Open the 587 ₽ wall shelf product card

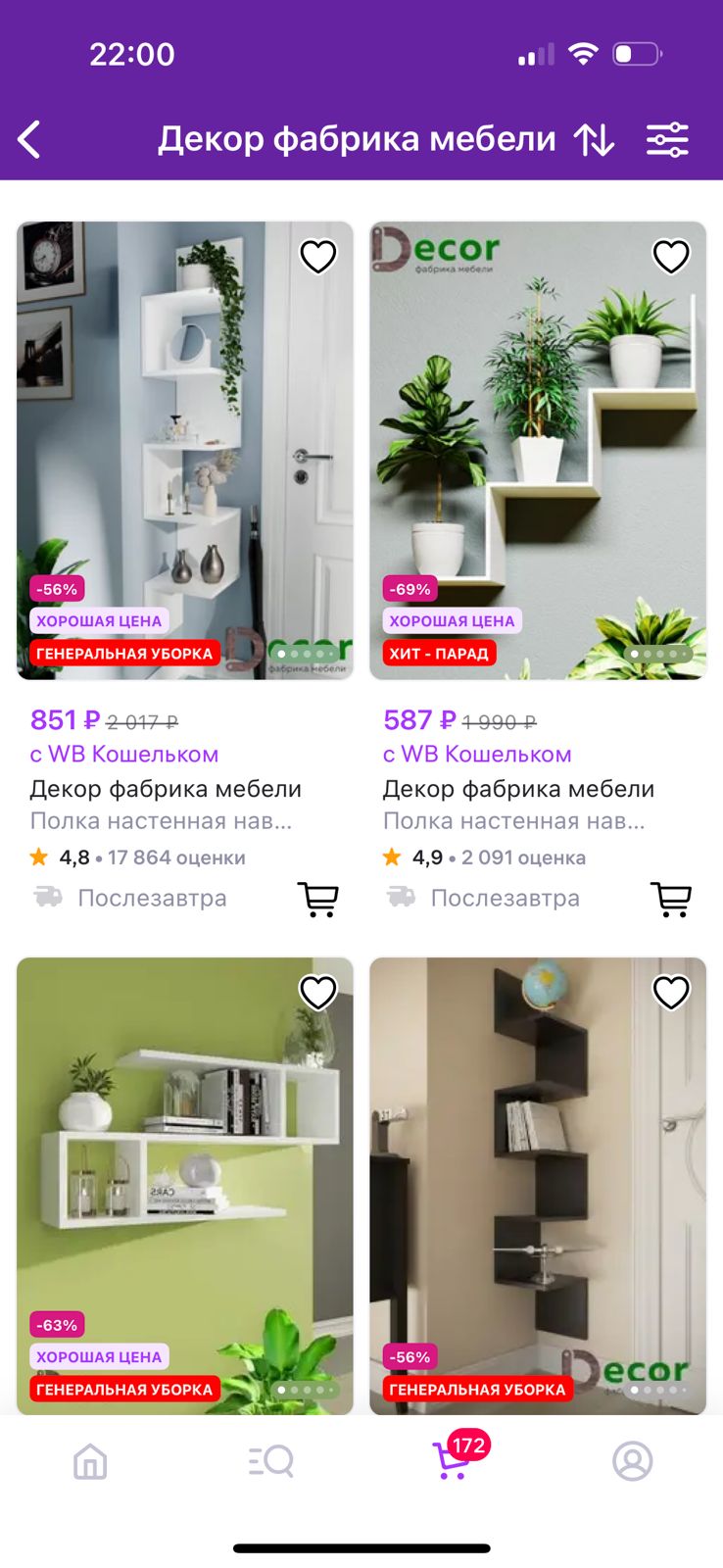coord(538,451)
